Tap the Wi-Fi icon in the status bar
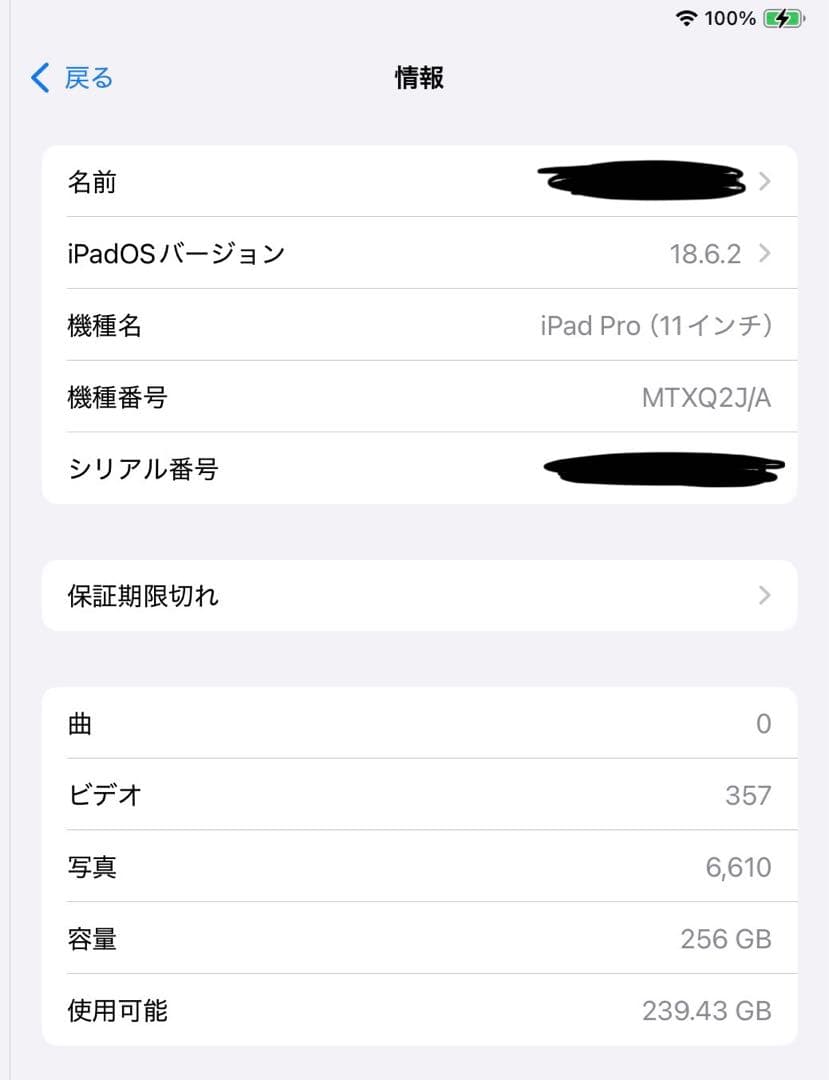 pos(686,17)
